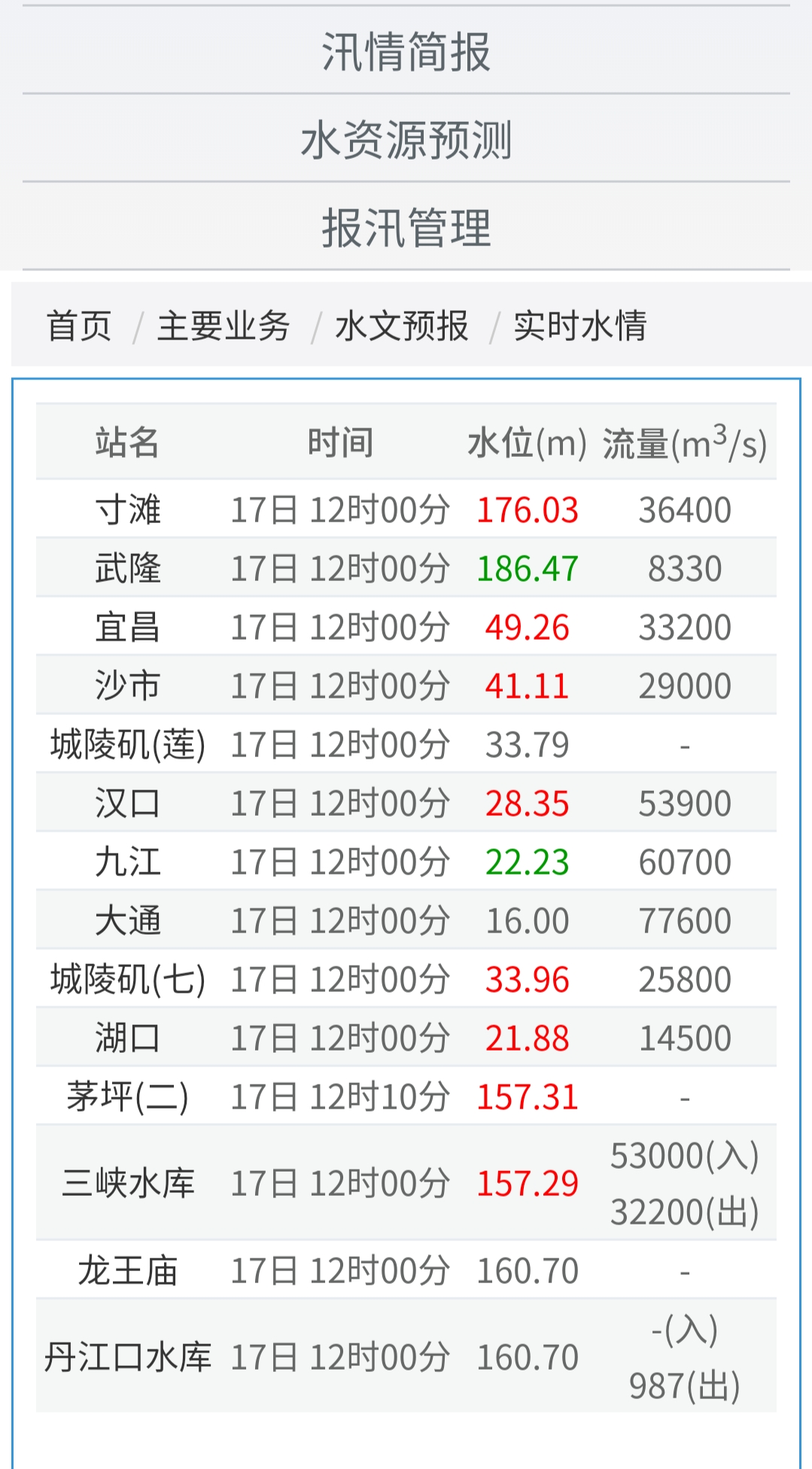
Task: Open the 水资源预测 menu item
Action: pos(406,140)
